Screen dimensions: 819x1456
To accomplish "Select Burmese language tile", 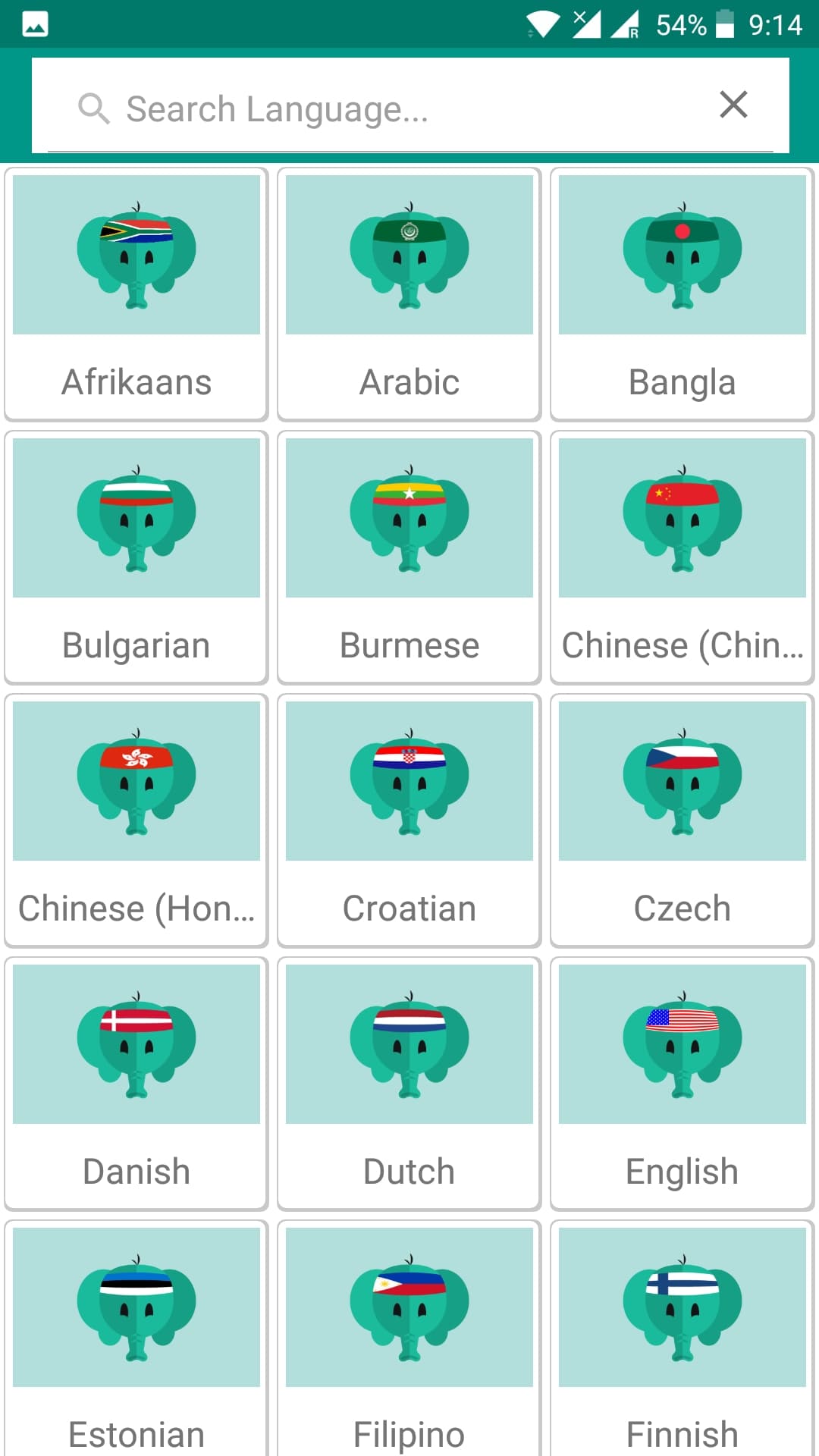I will point(409,557).
